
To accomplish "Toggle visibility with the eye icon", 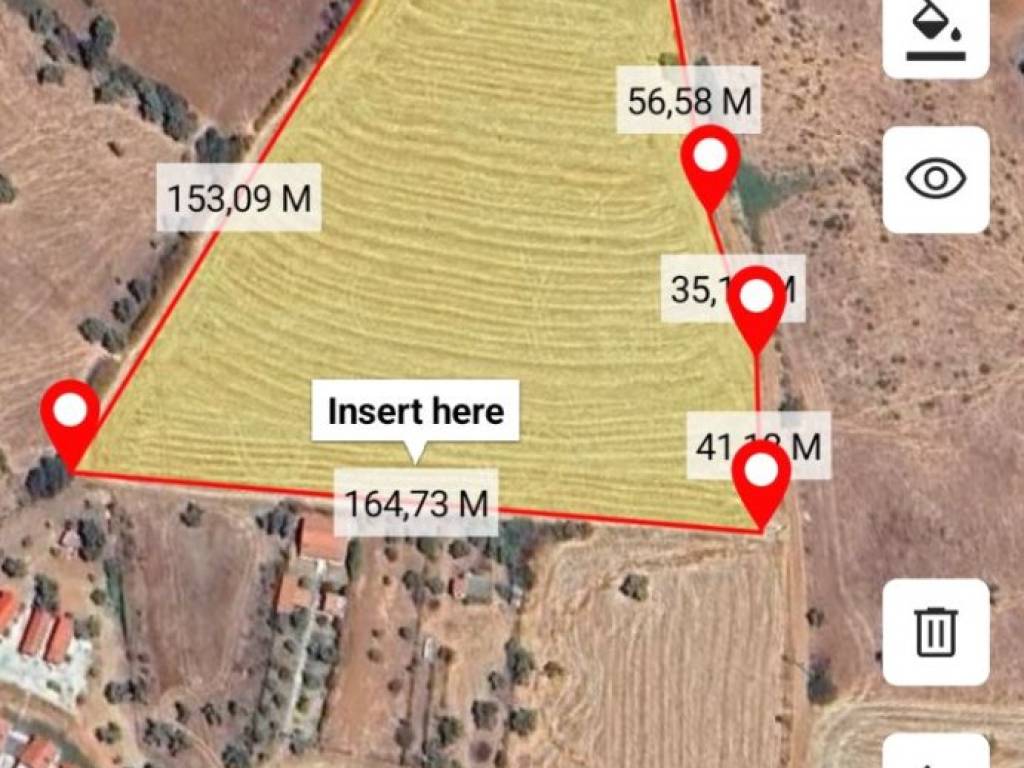I will (936, 180).
